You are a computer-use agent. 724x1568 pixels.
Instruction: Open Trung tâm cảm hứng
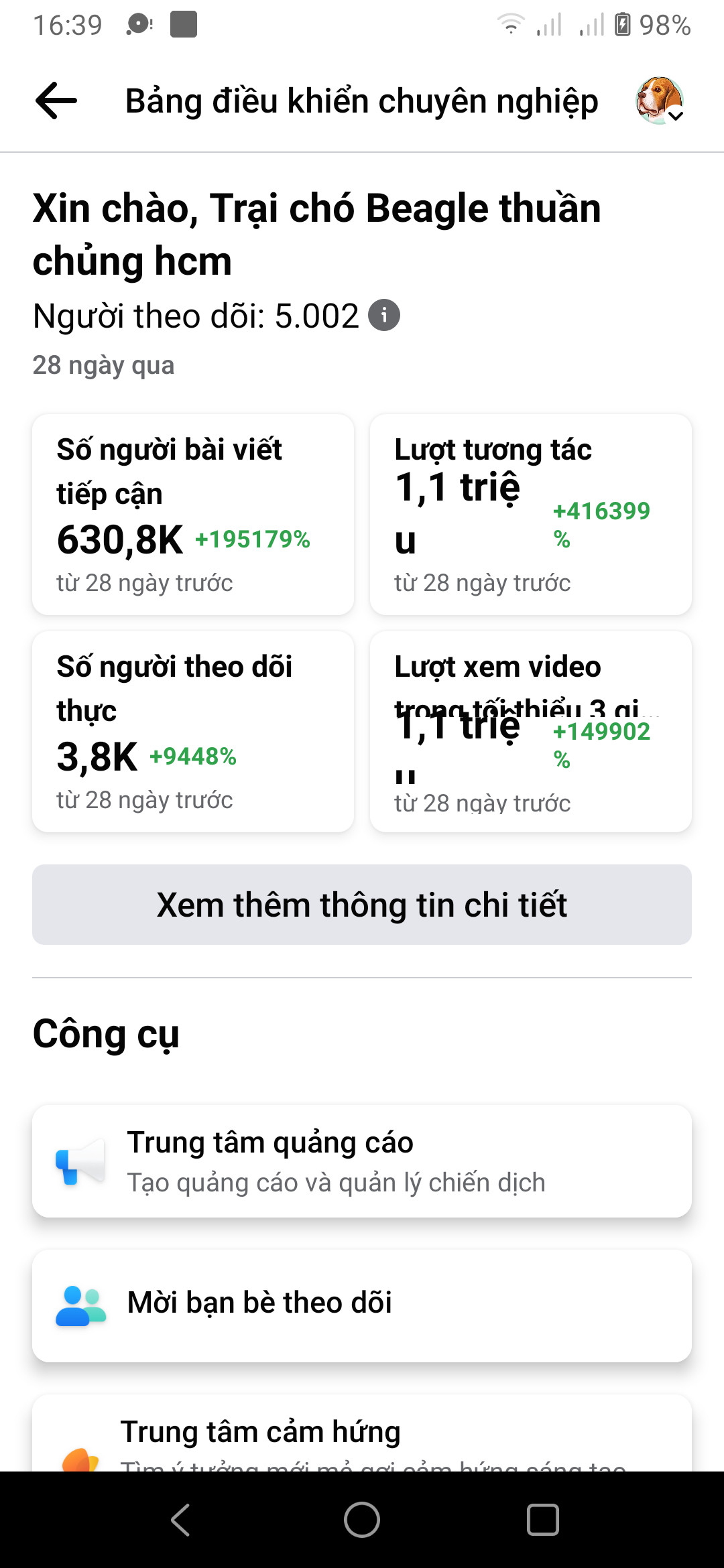pyautogui.click(x=362, y=1434)
